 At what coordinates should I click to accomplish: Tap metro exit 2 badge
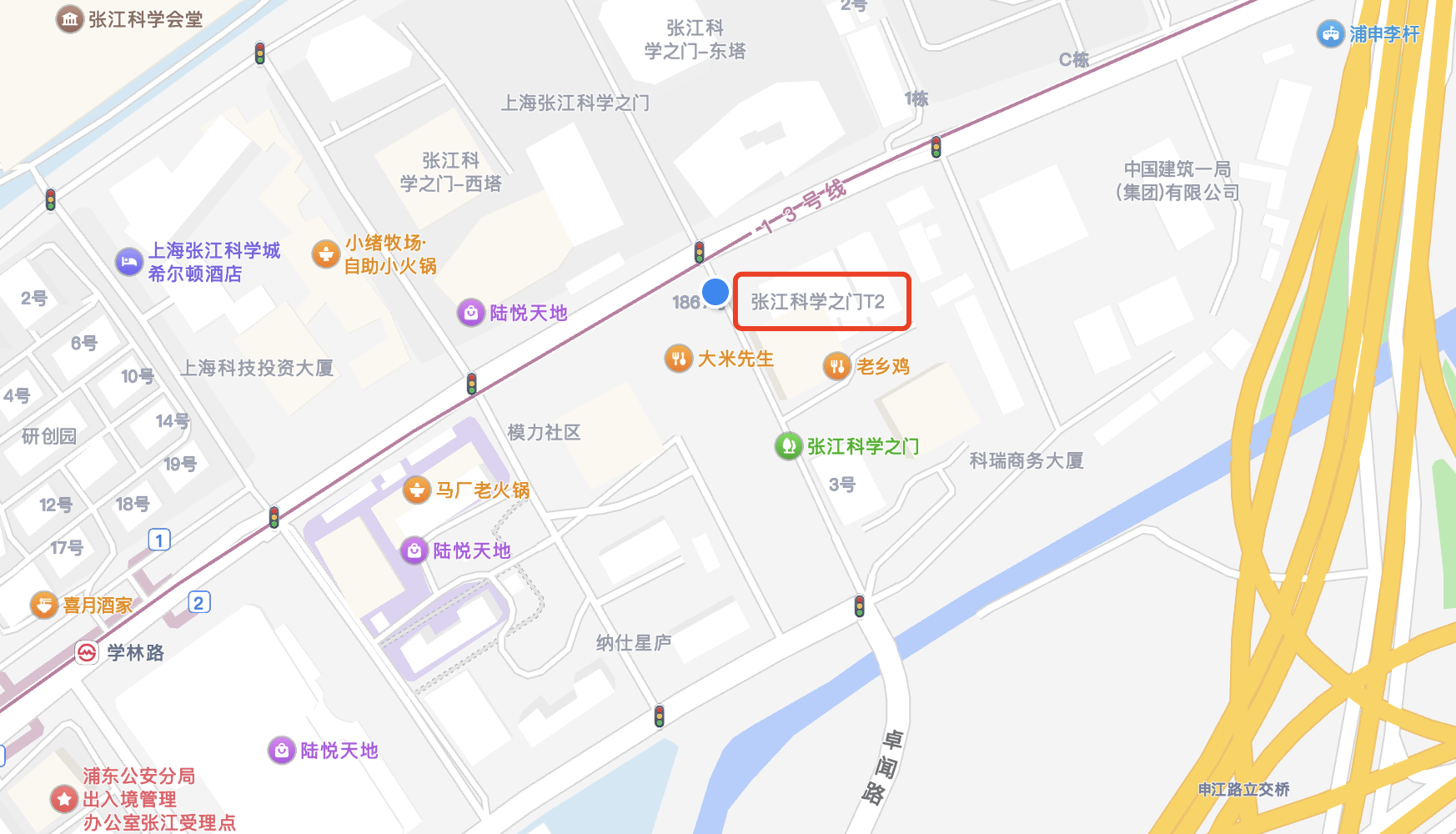(198, 602)
